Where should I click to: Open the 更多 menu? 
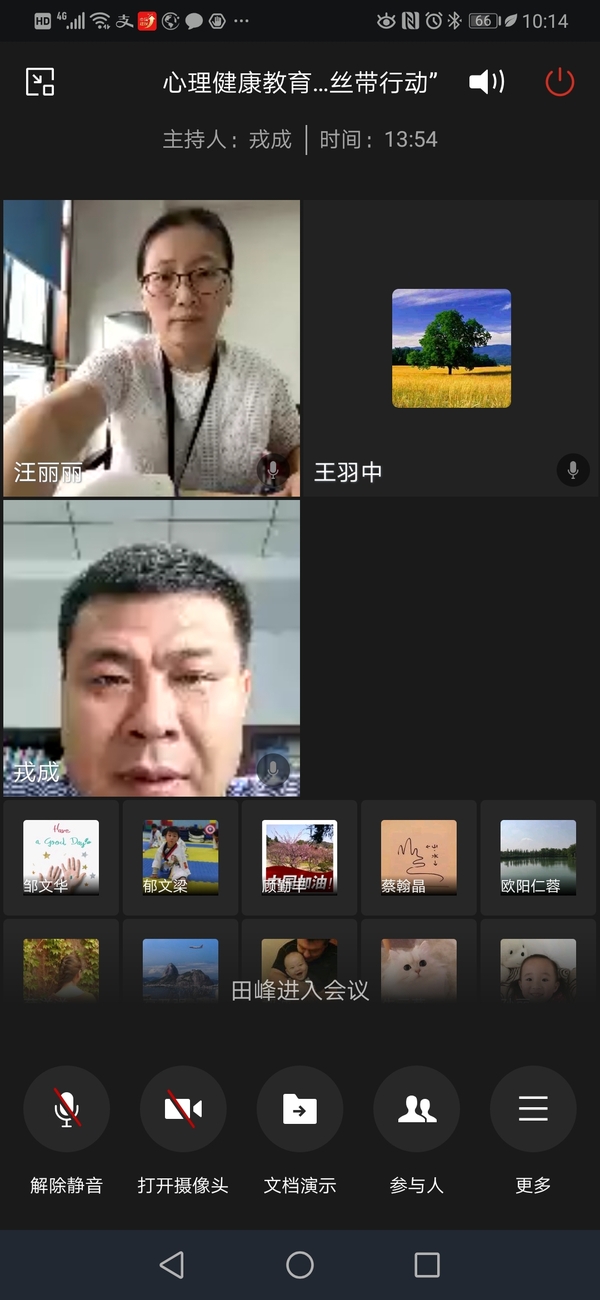pos(533,1110)
